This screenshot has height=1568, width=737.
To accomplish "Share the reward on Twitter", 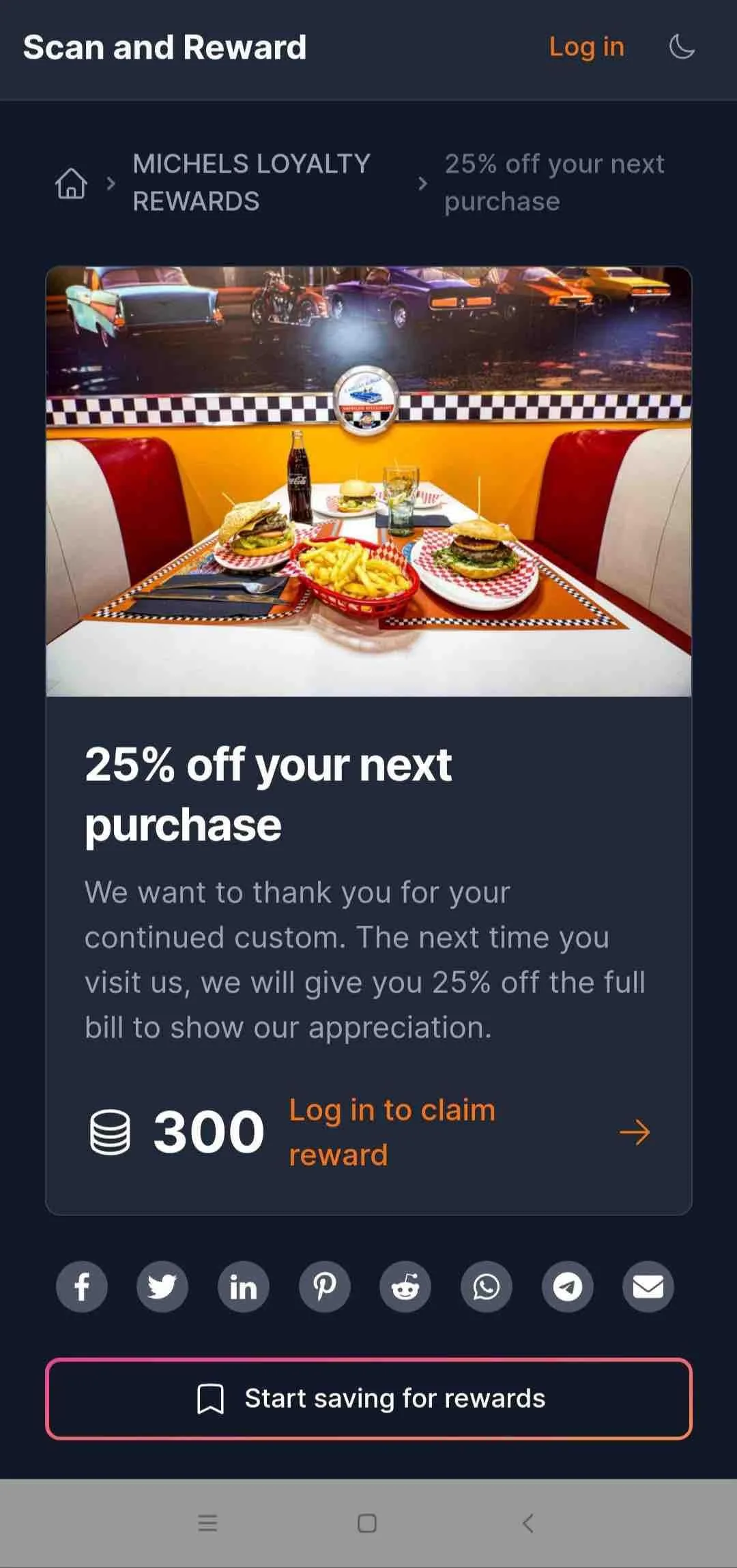I will 162,1287.
